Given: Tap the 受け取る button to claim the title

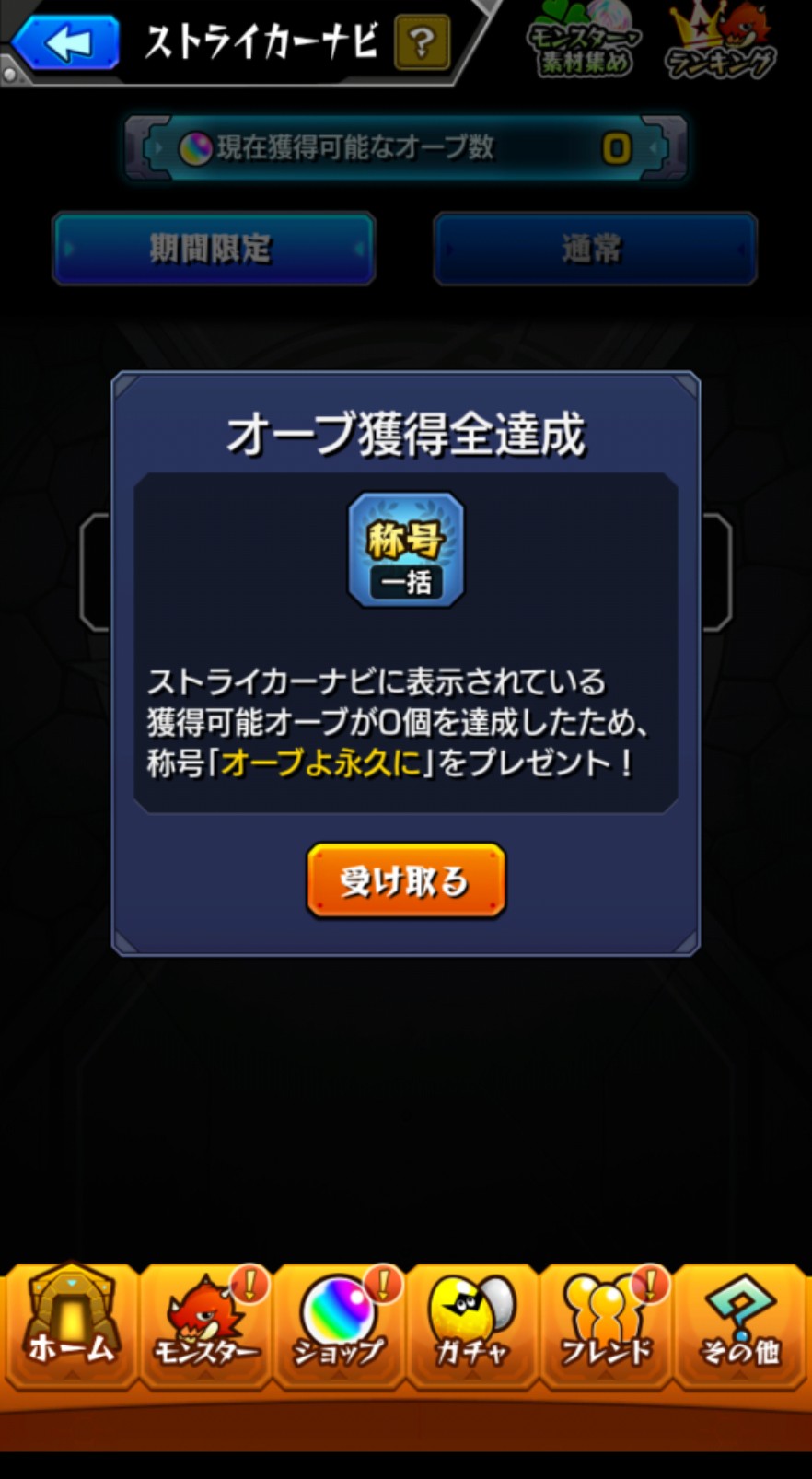Looking at the screenshot, I should 406,880.
